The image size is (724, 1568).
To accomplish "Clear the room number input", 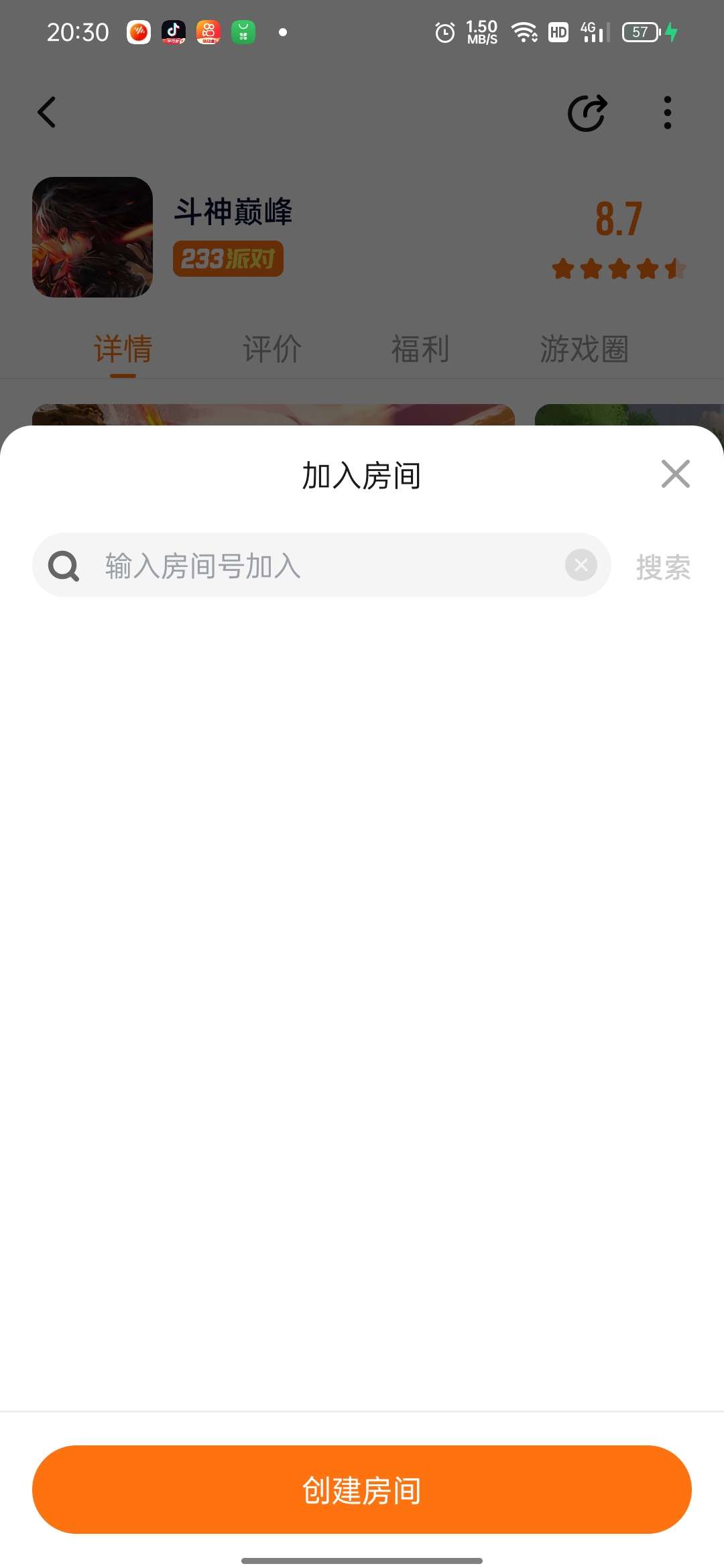I will [x=581, y=566].
